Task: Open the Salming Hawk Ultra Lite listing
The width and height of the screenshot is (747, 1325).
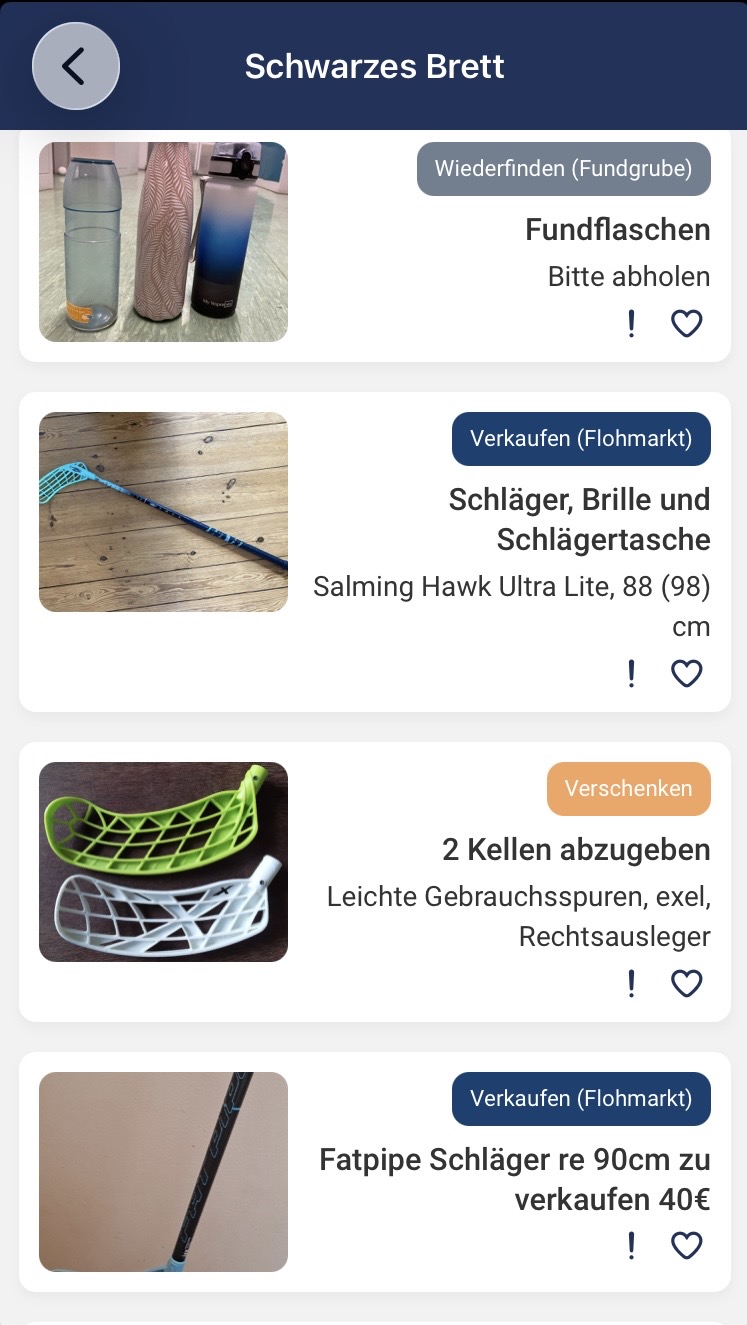Action: (x=579, y=519)
